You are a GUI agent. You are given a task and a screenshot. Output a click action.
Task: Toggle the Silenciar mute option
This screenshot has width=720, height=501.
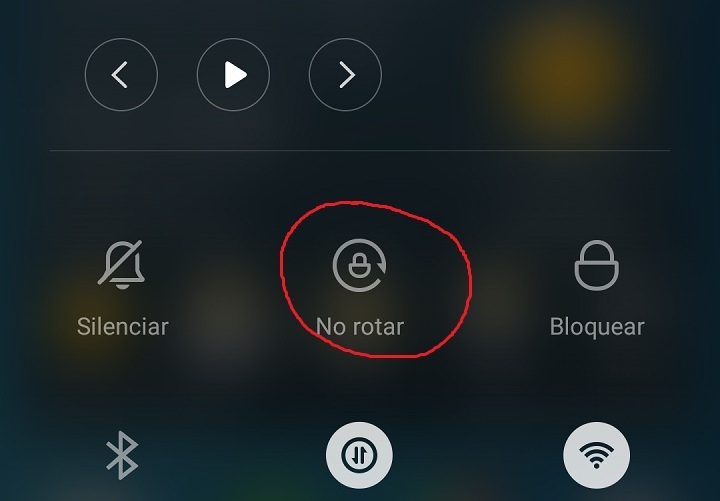click(122, 267)
